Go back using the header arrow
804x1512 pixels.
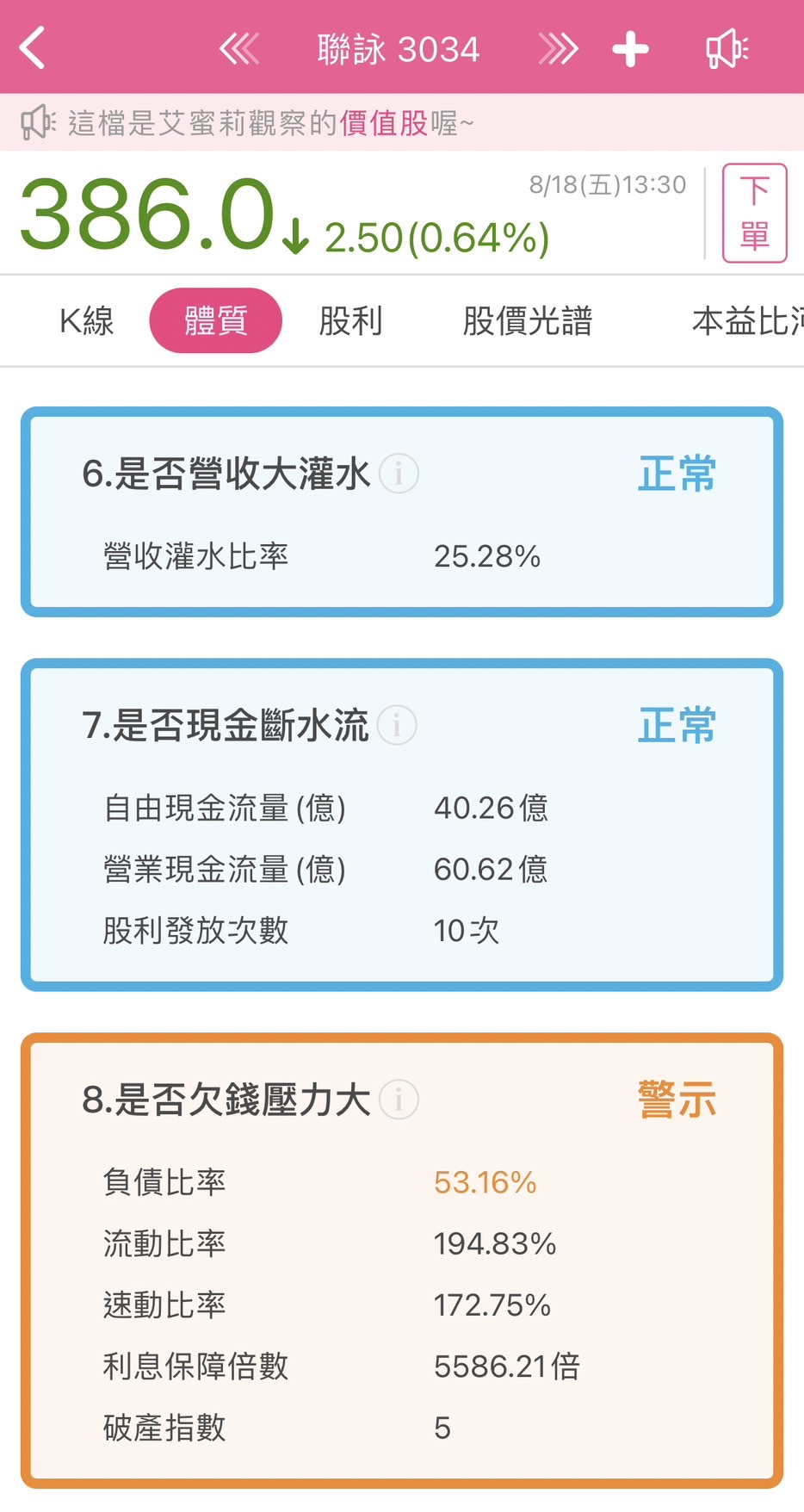(33, 47)
